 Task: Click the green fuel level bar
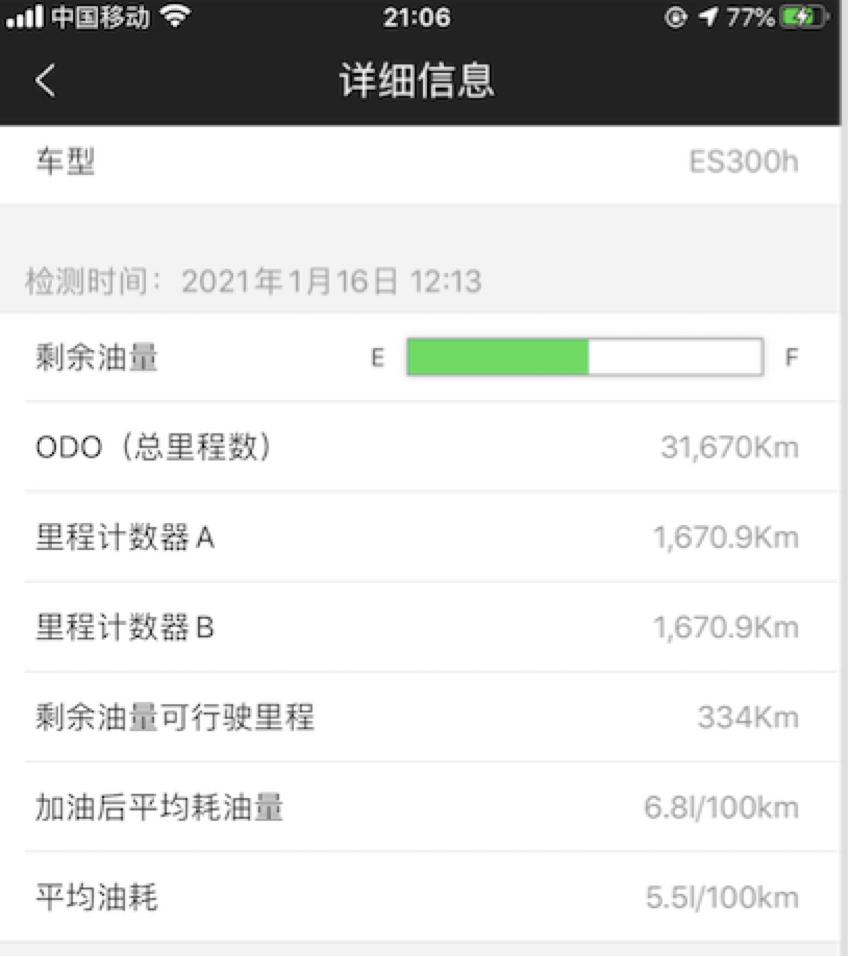click(498, 358)
